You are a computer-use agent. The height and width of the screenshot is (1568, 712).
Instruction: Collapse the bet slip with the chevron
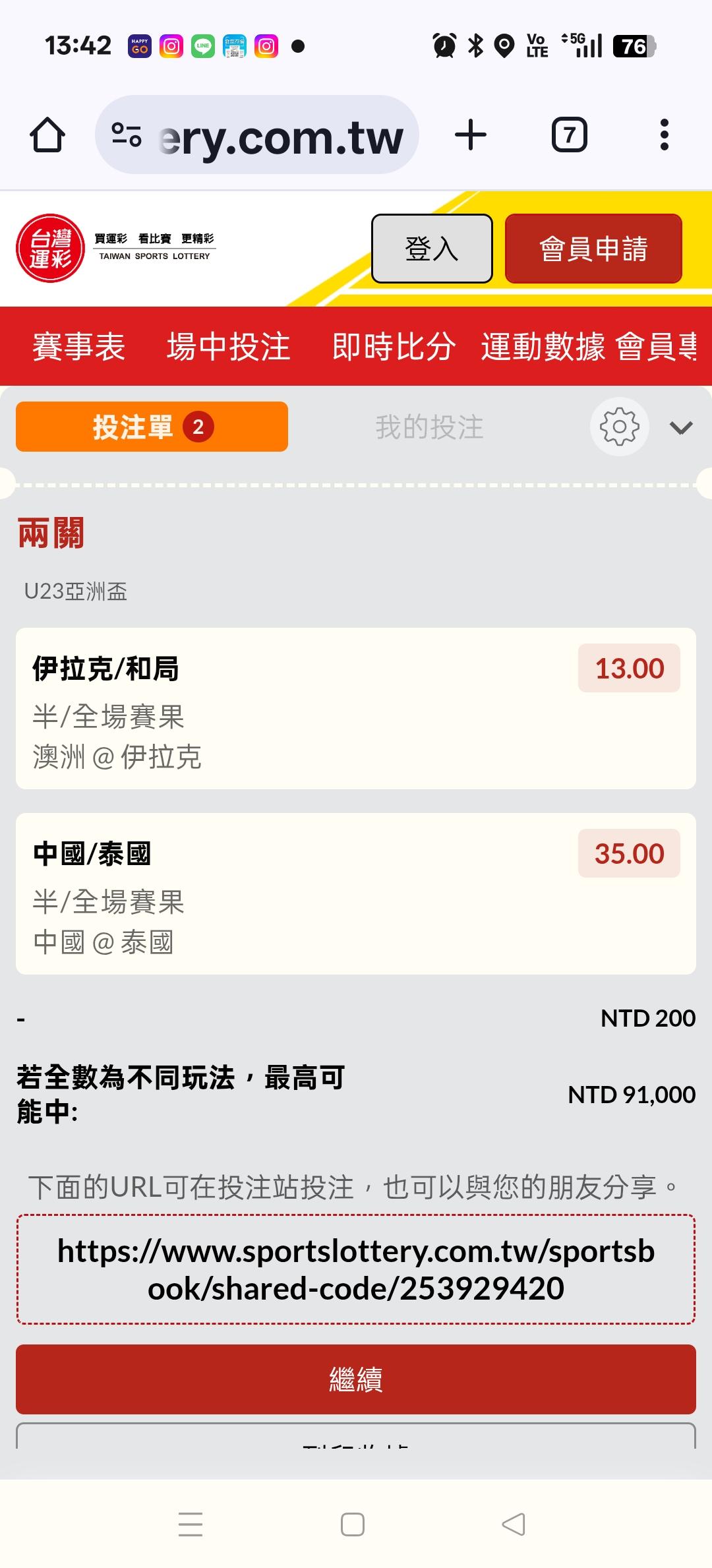681,428
